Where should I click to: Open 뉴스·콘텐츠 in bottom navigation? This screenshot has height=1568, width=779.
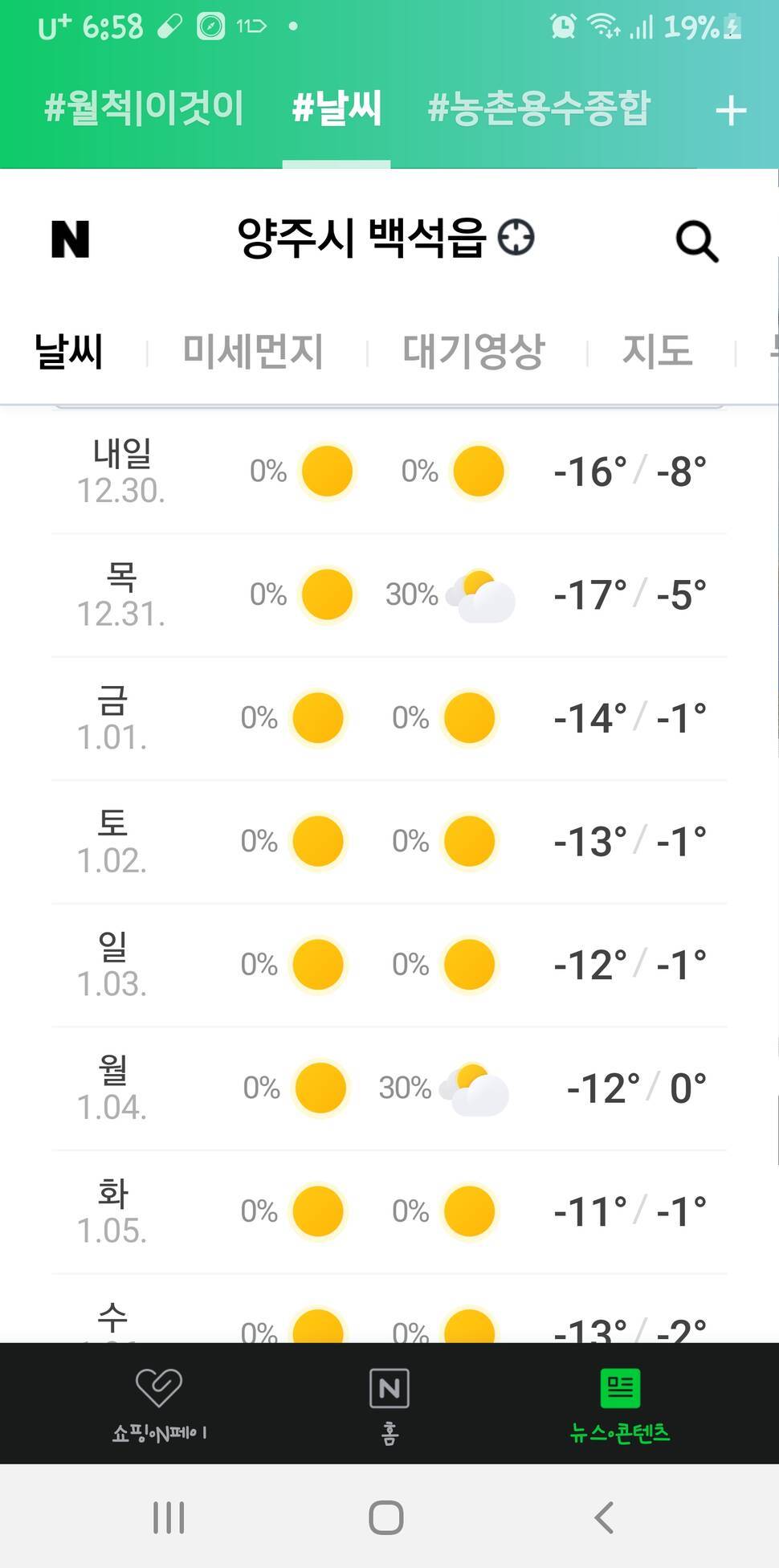pyautogui.click(x=620, y=1404)
